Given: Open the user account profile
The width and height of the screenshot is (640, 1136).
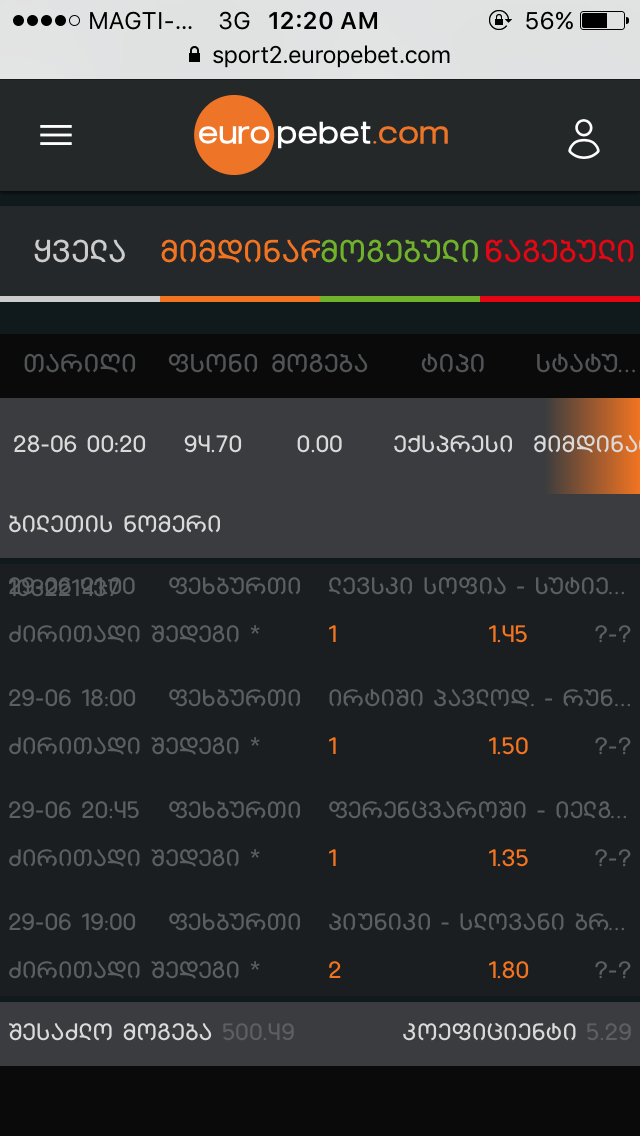Looking at the screenshot, I should 583,139.
